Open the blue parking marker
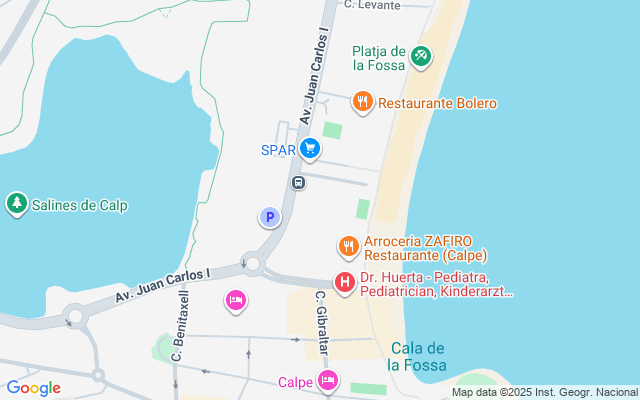The height and width of the screenshot is (400, 640). [268, 216]
